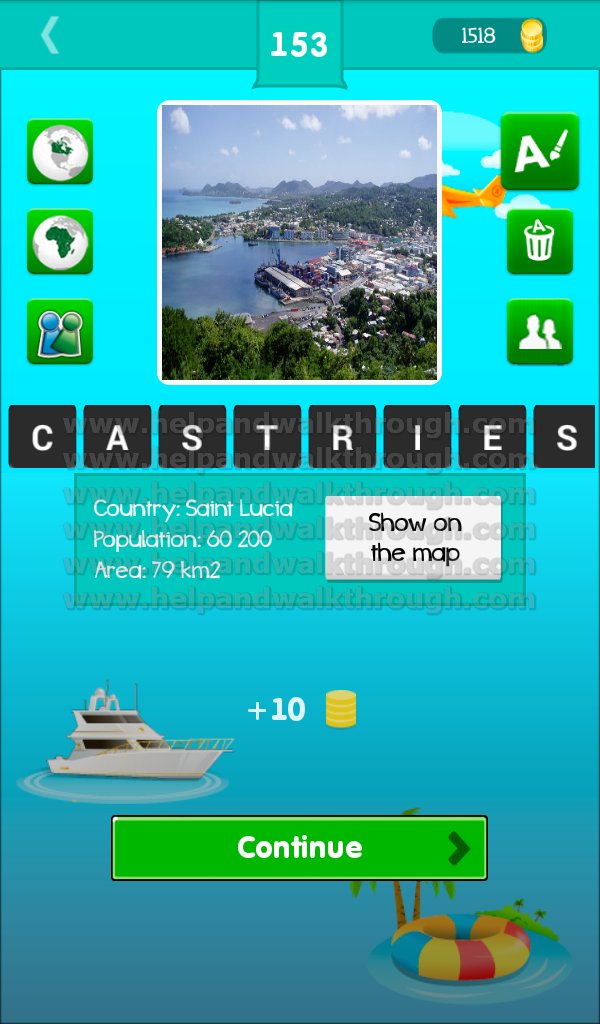Image resolution: width=600 pixels, height=1024 pixels.
Task: Open the Africa globe hint
Action: coord(60,241)
